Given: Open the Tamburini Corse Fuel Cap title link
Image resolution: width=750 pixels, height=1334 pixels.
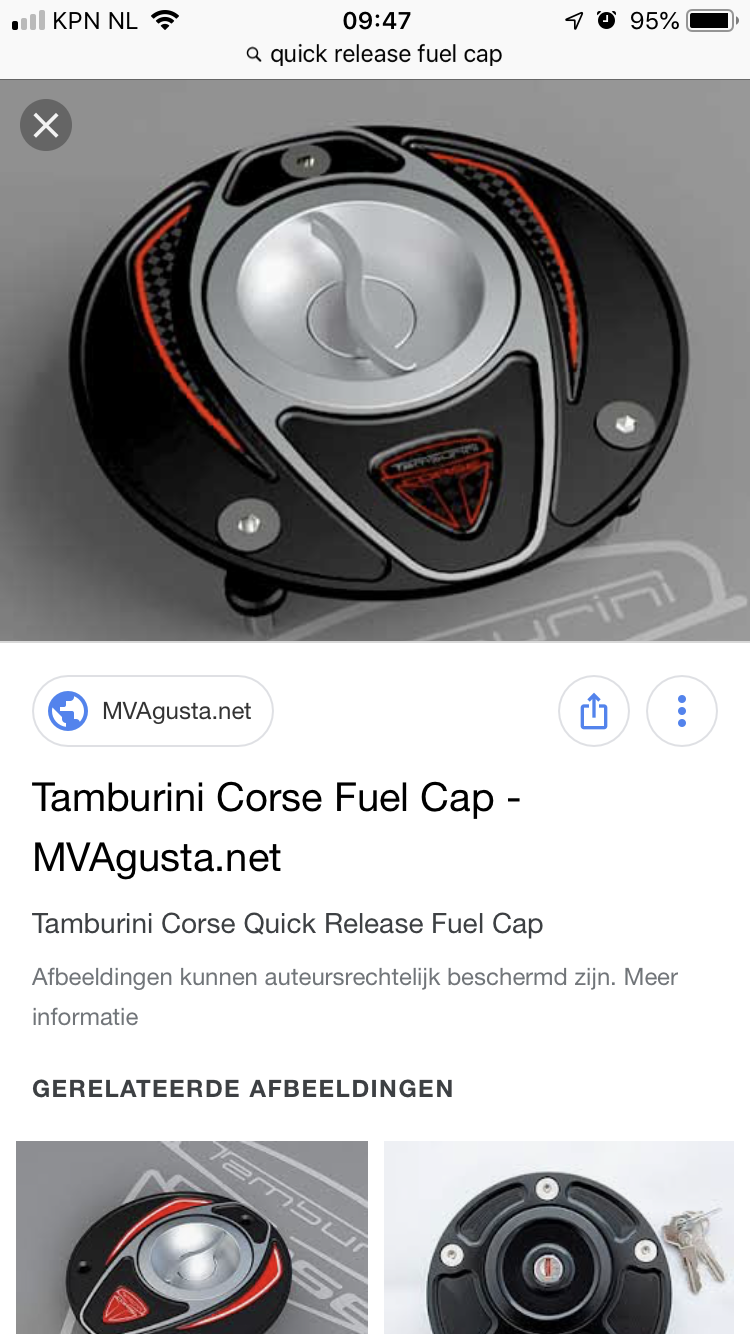Looking at the screenshot, I should [276, 827].
